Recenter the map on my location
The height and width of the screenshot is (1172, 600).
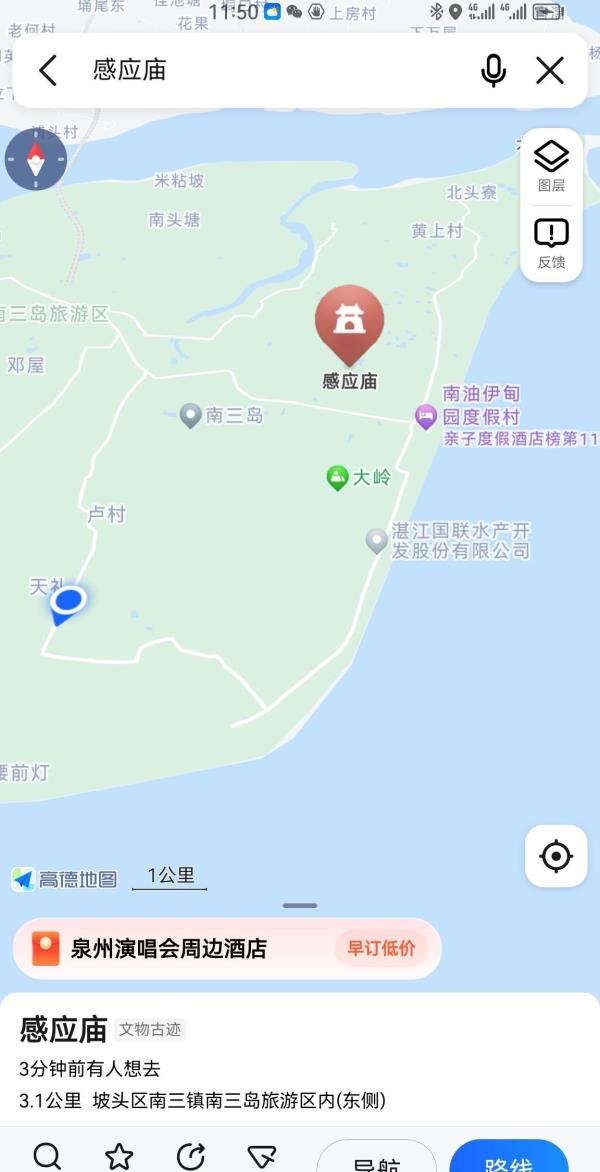pyautogui.click(x=556, y=856)
